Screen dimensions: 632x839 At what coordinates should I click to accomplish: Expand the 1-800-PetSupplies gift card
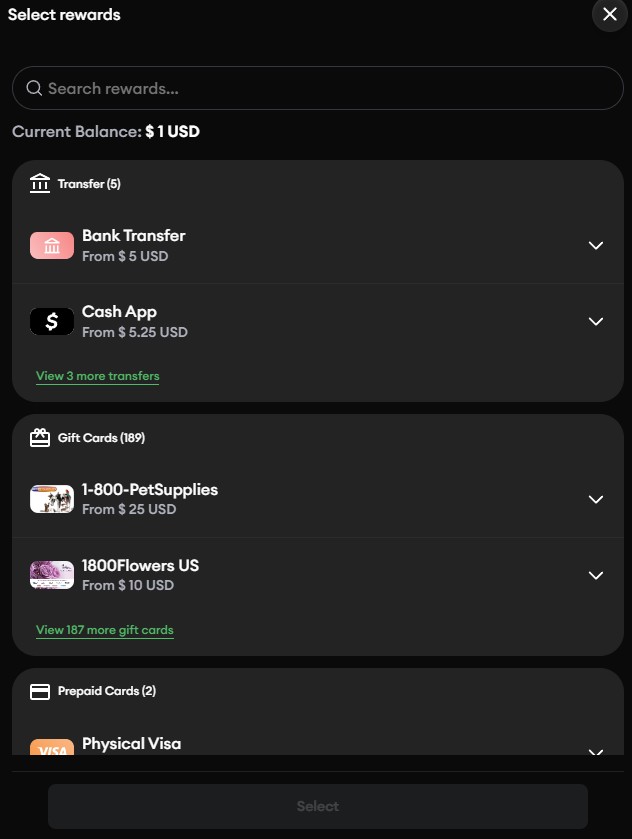click(596, 499)
